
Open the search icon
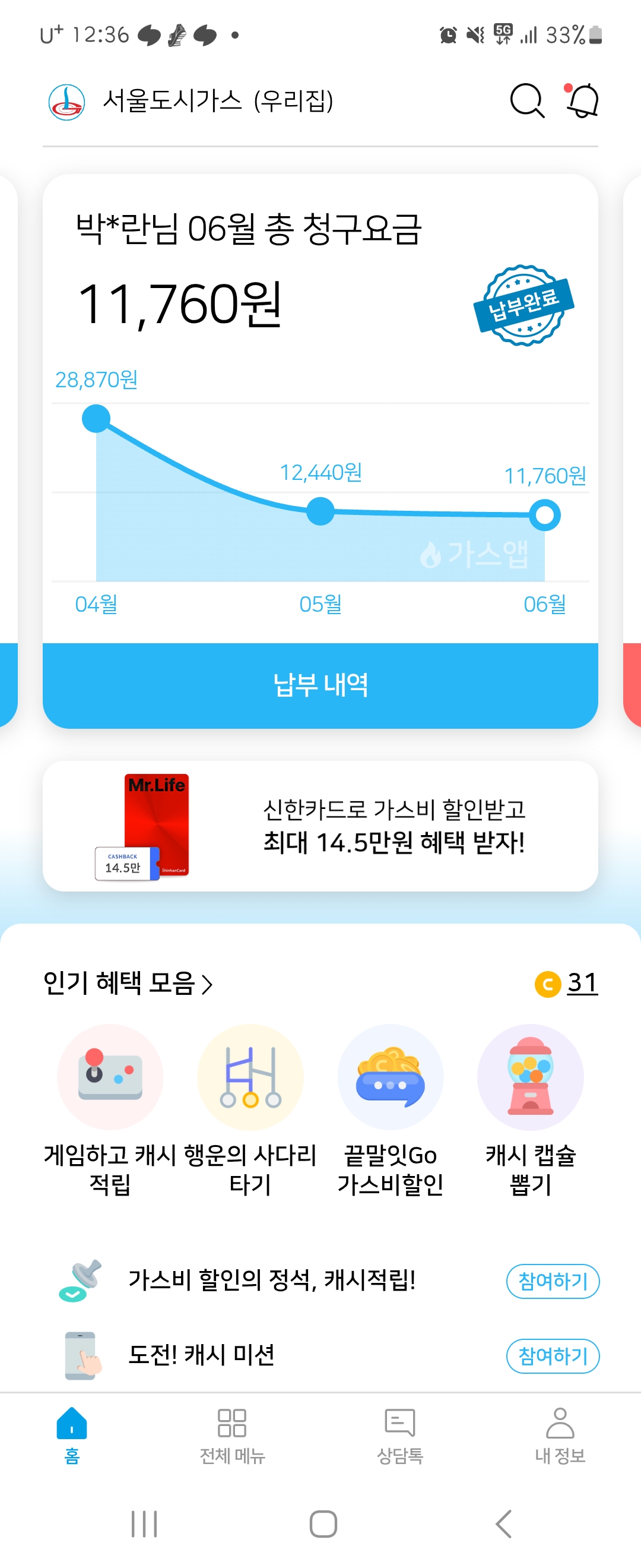point(526,100)
